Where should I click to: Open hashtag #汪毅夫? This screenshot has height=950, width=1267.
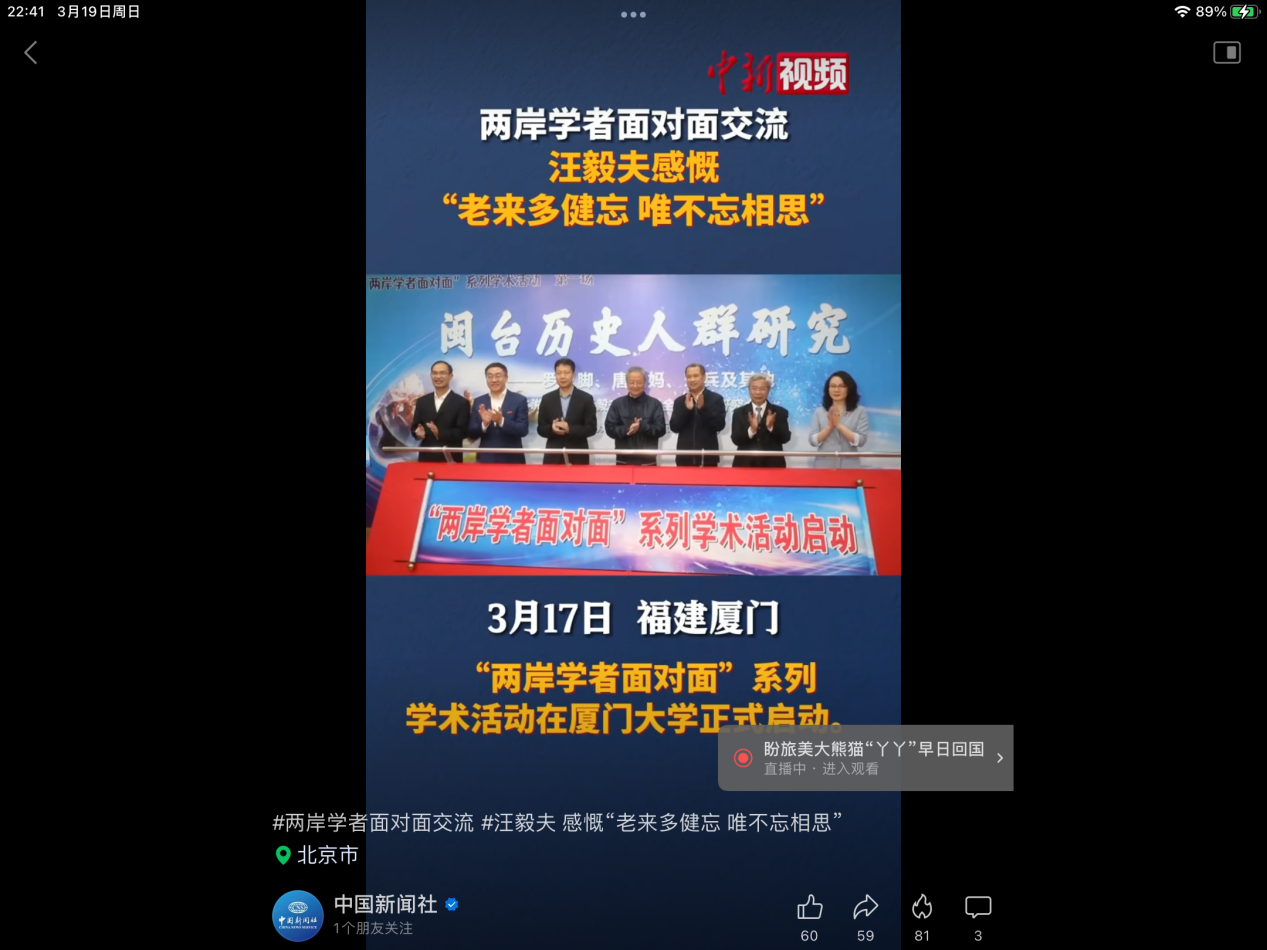coord(518,823)
